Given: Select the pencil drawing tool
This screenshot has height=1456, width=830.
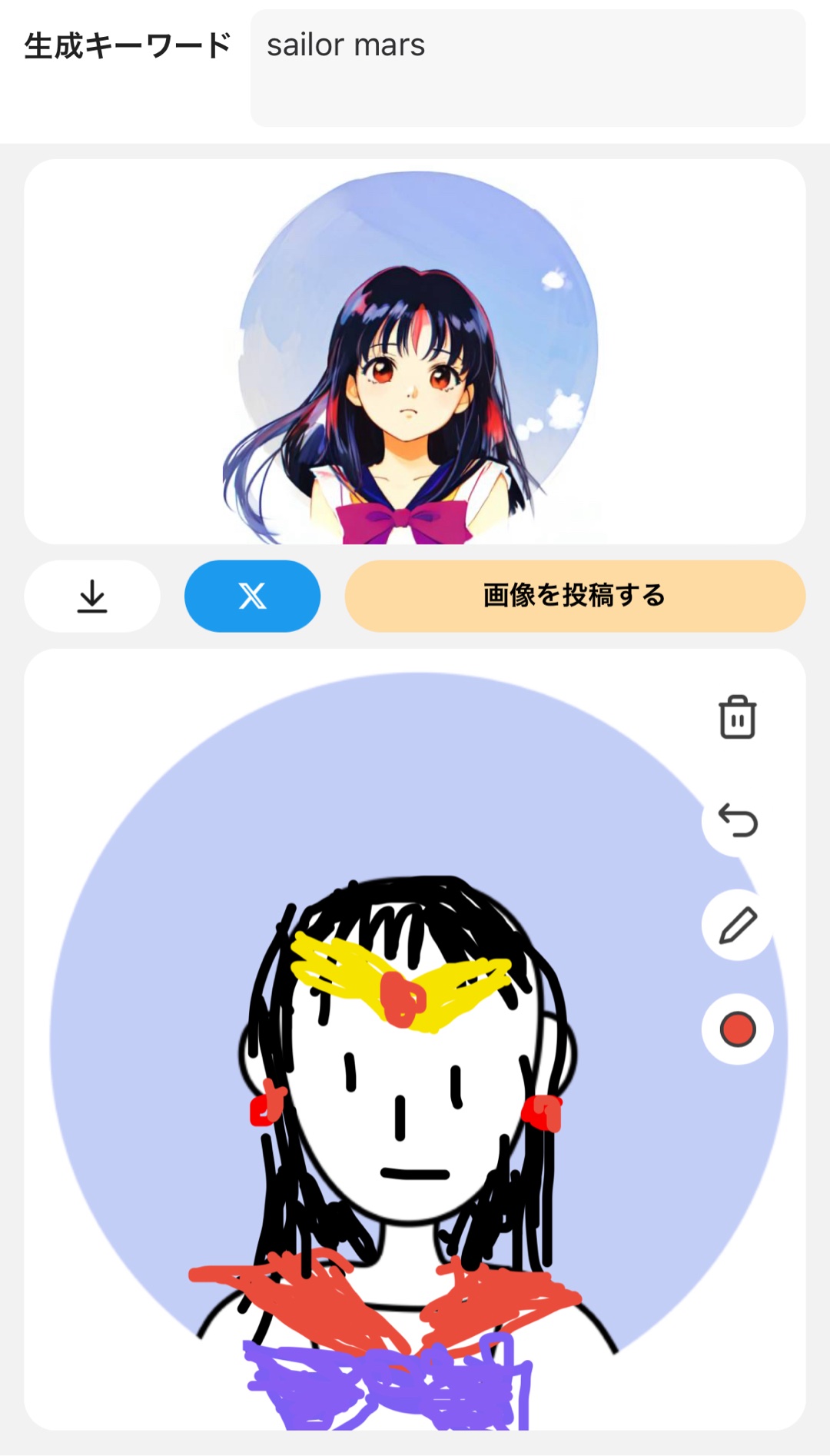Looking at the screenshot, I should tap(738, 925).
